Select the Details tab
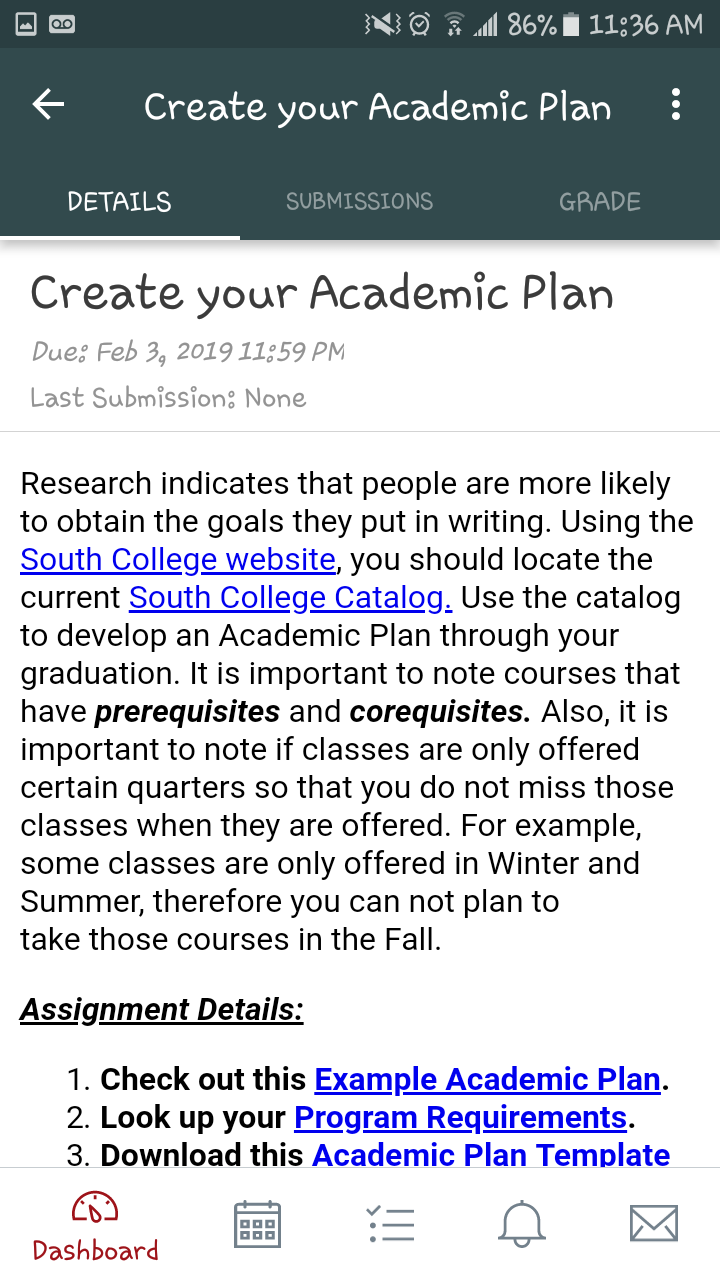 [120, 201]
